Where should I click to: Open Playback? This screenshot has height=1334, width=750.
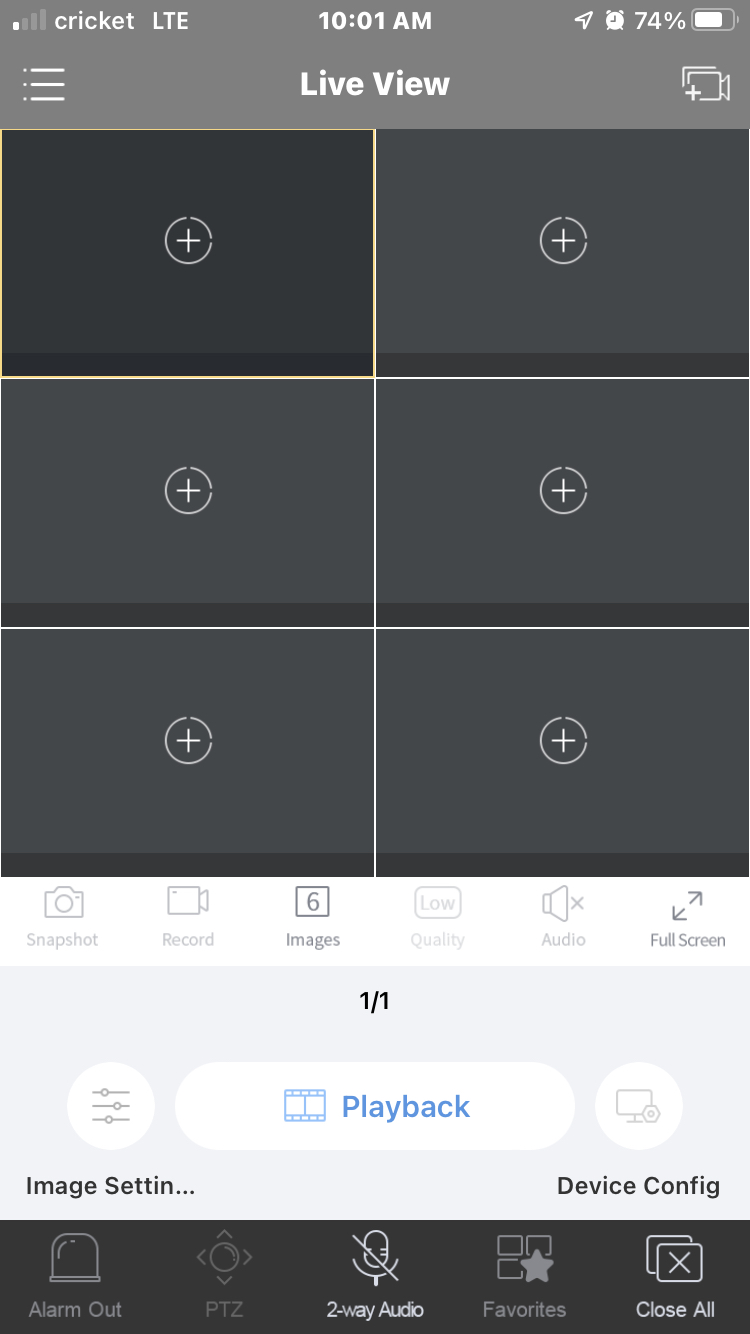375,1106
